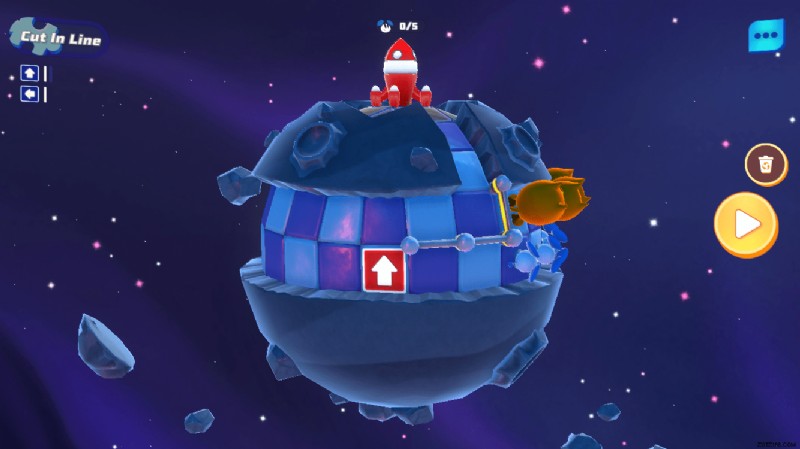The height and width of the screenshot is (449, 800).
Task: Tap the red up arrow tile on planet
Action: pos(384,270)
